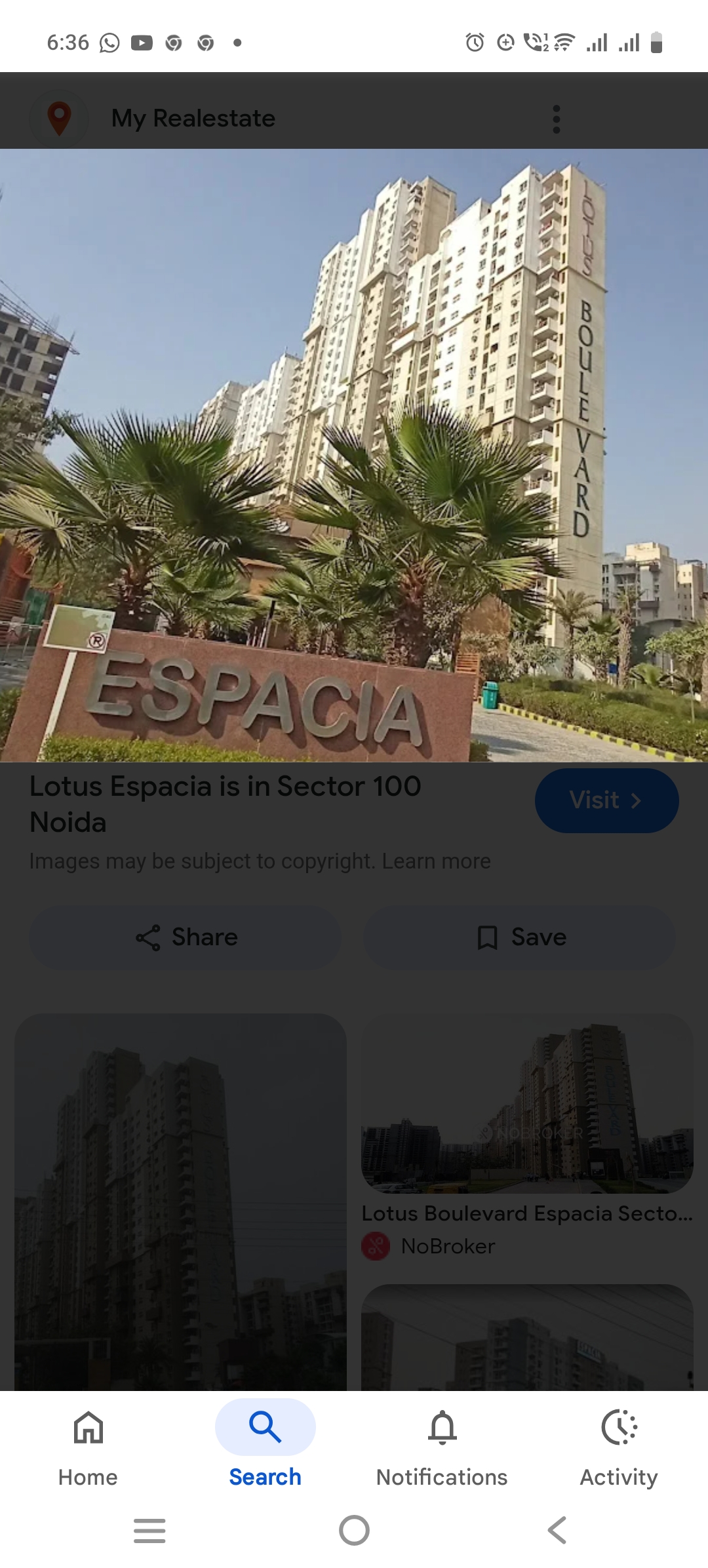Tap the Visit button
The width and height of the screenshot is (708, 1568).
point(606,800)
